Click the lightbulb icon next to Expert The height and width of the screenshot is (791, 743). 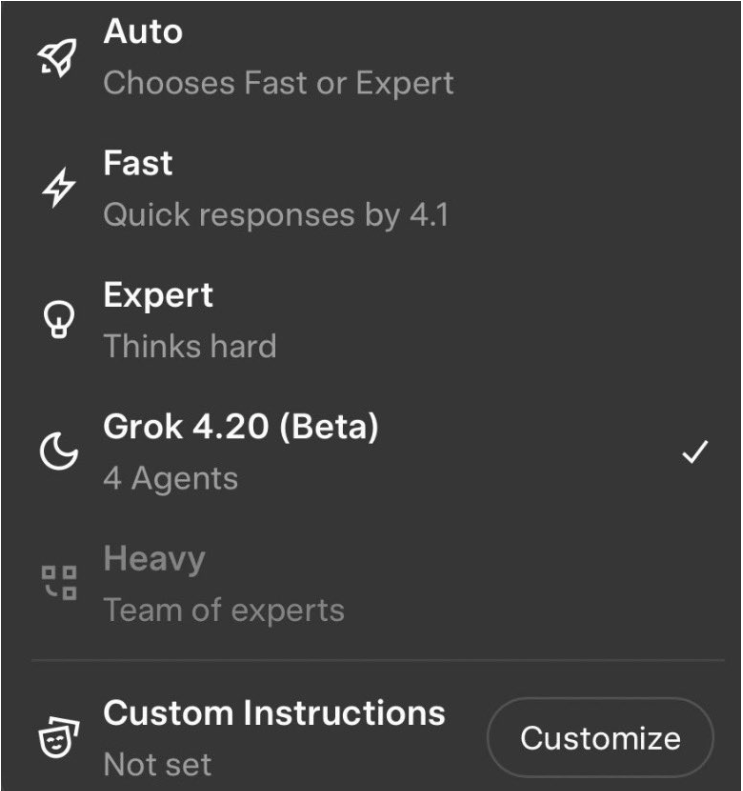(x=58, y=318)
